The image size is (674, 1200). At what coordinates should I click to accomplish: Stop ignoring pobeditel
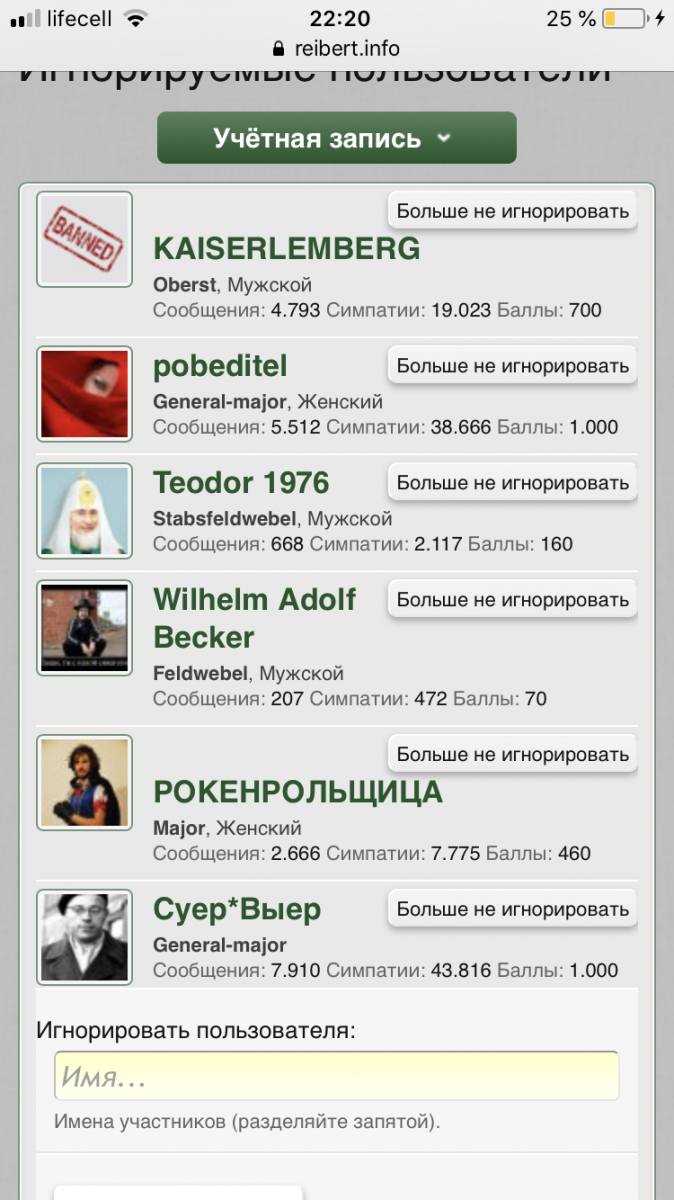(512, 366)
